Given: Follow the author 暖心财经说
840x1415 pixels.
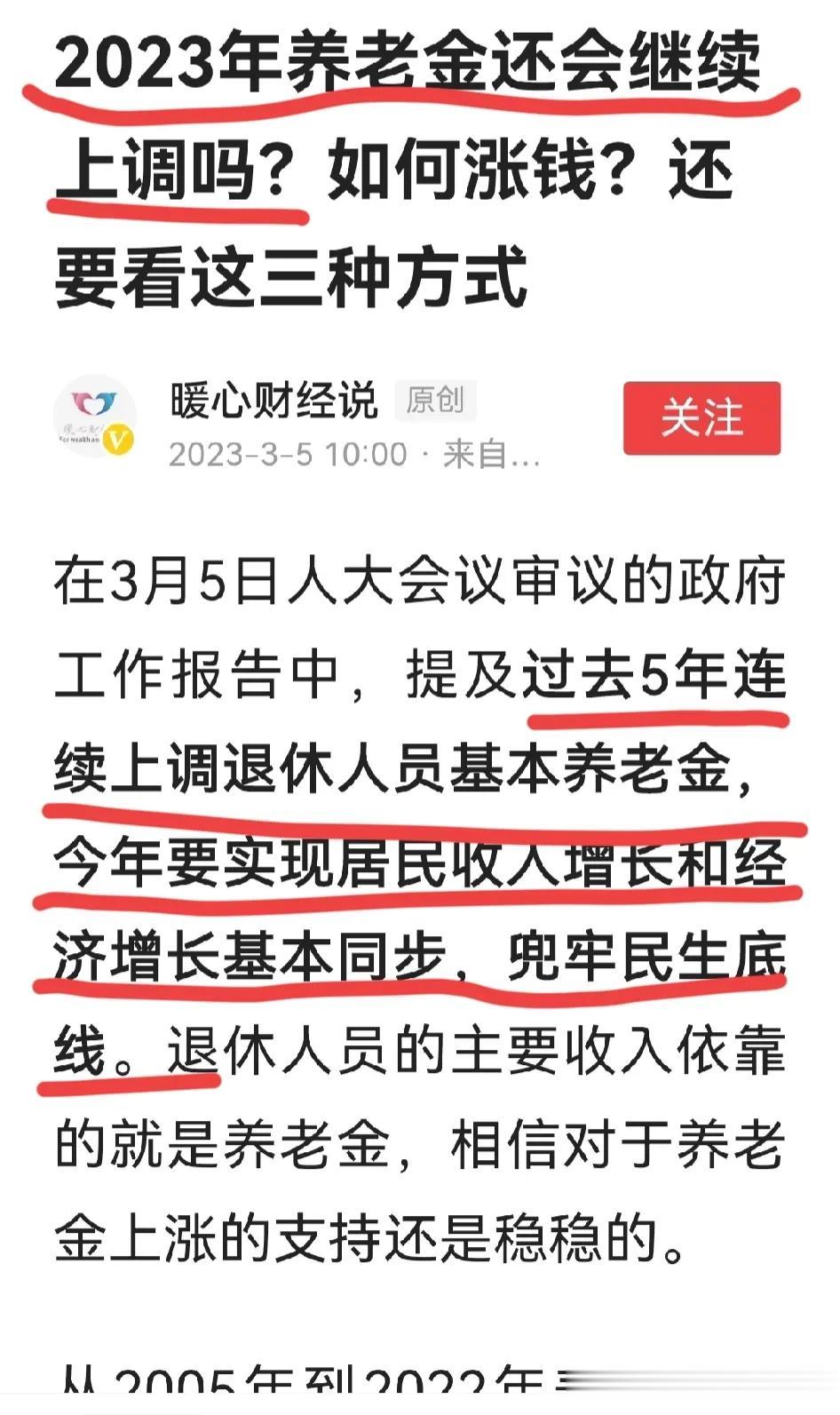Looking at the screenshot, I should tap(701, 417).
